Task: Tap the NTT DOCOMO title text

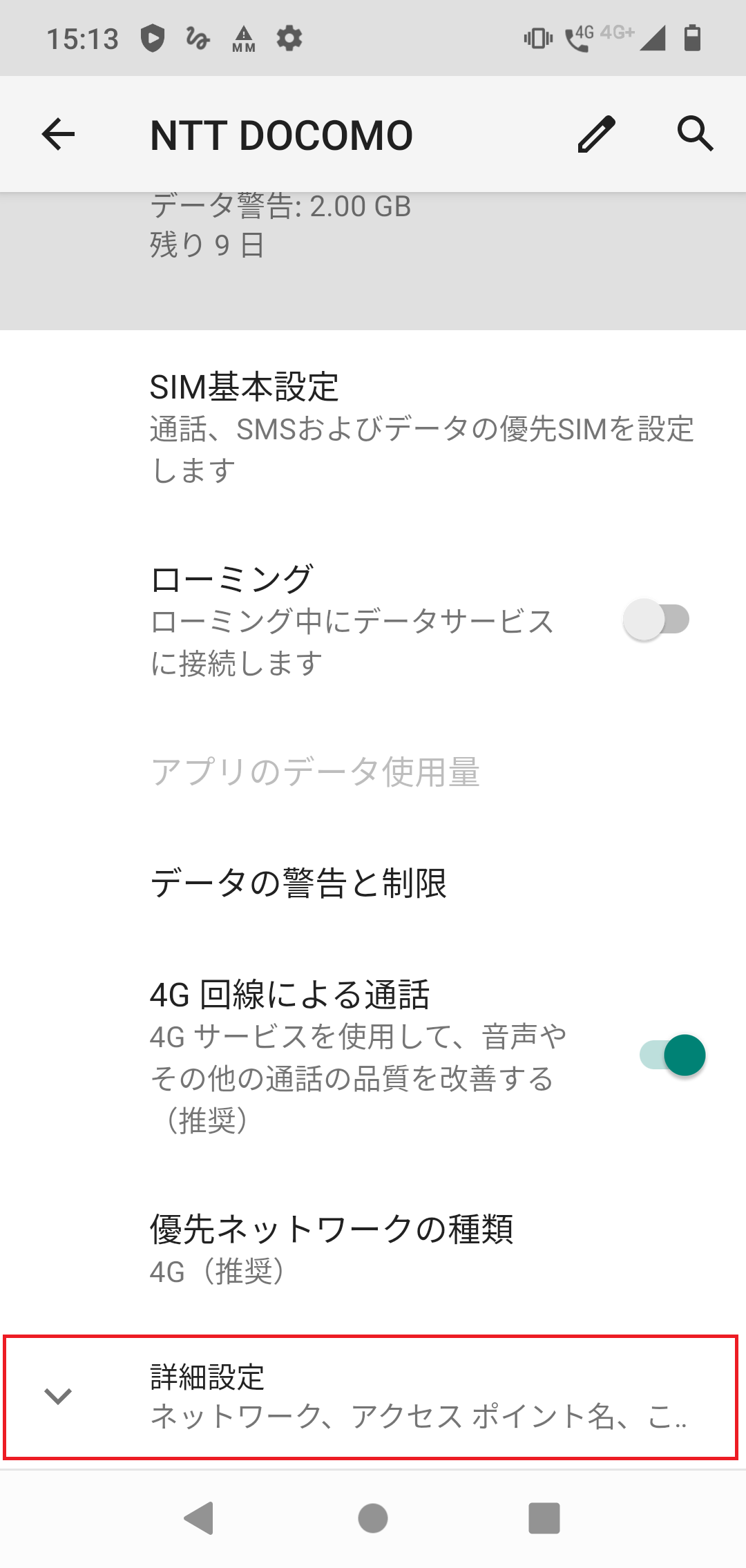Action: [281, 134]
